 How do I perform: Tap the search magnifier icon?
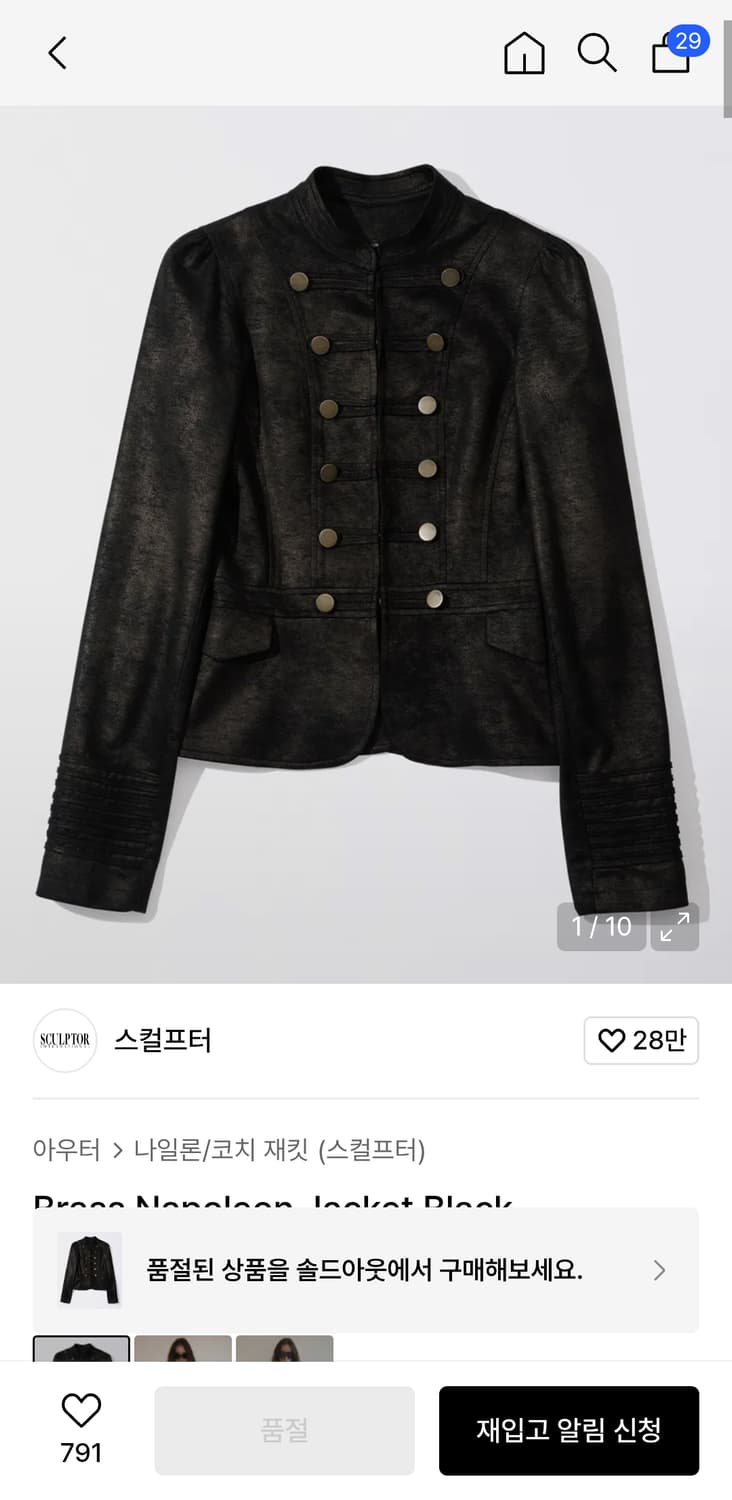click(597, 54)
